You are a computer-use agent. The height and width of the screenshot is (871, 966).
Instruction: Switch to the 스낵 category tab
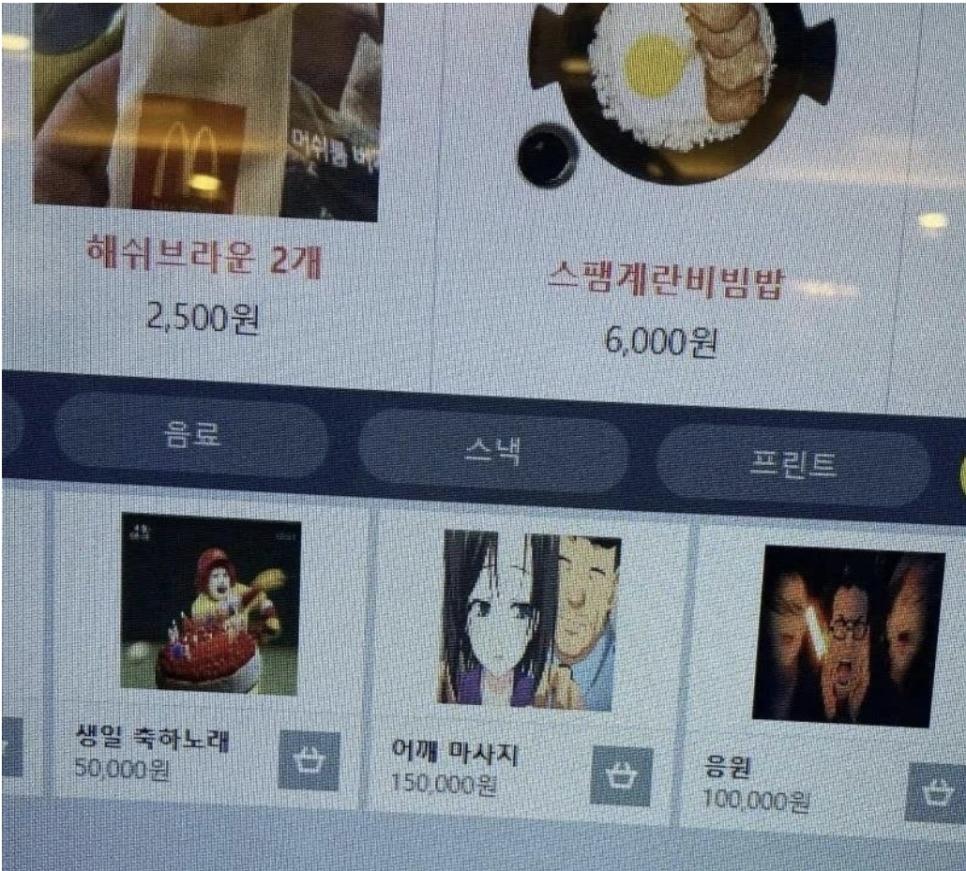click(492, 451)
